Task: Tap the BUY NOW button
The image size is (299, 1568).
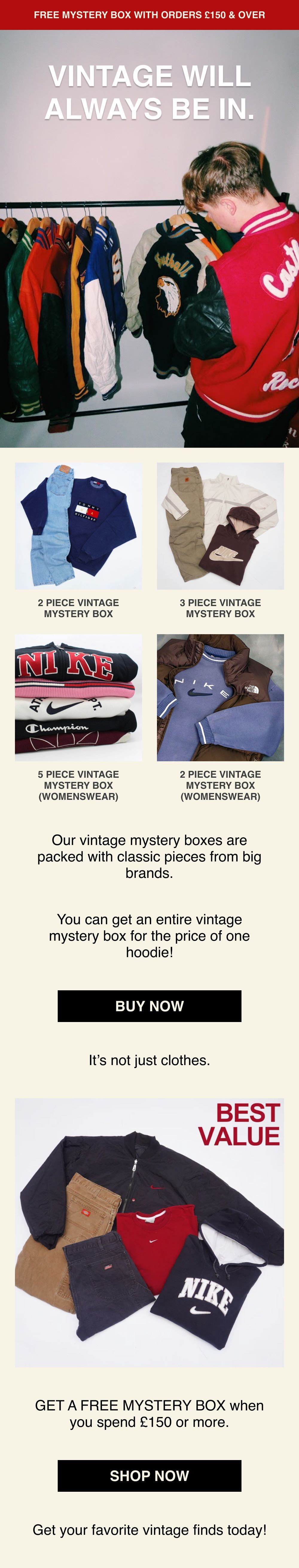Action: tap(149, 1006)
